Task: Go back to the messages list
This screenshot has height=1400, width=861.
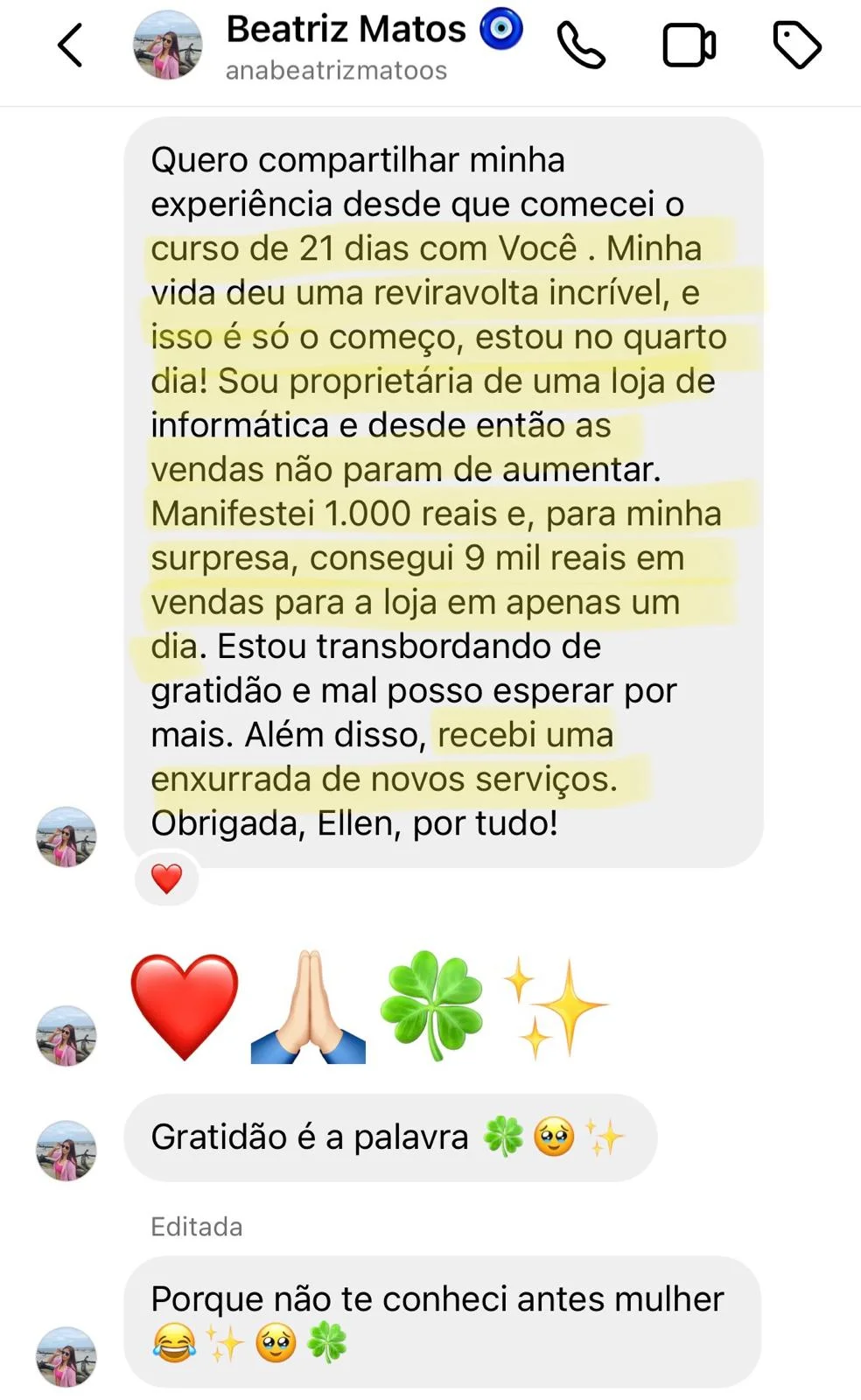Action: [70, 45]
